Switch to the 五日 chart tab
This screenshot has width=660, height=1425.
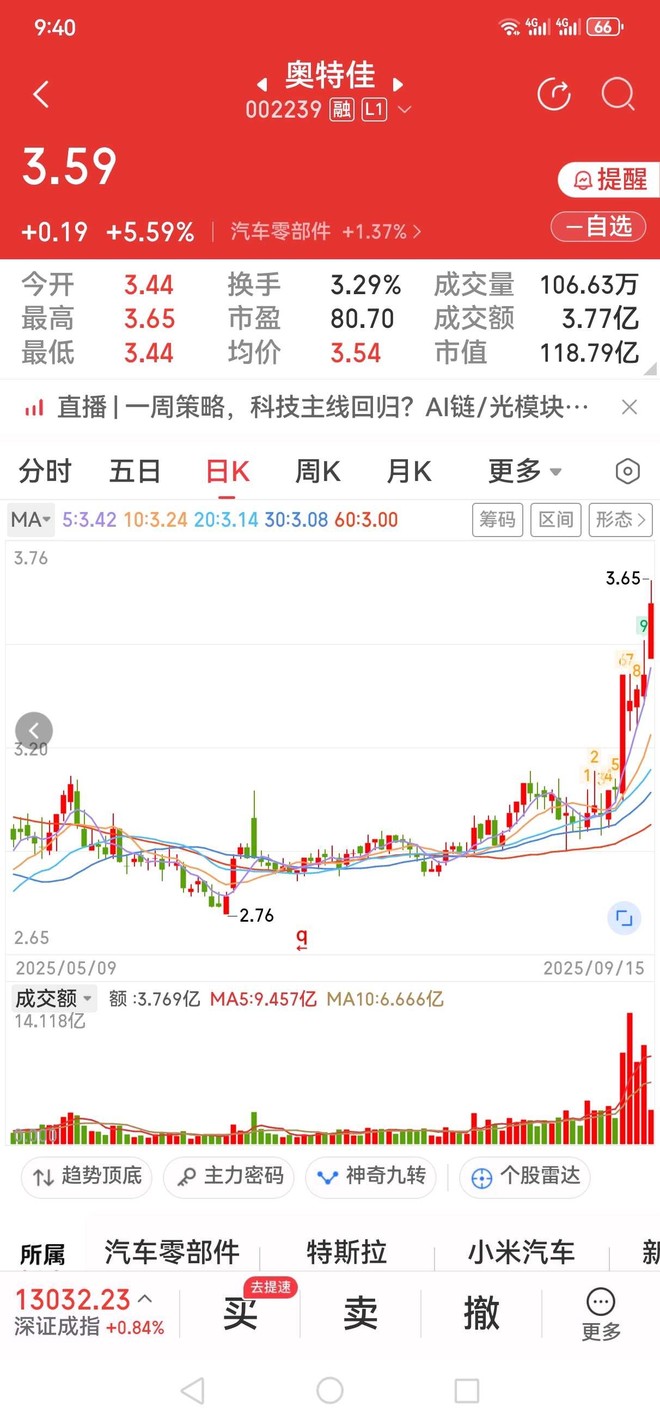click(x=135, y=471)
